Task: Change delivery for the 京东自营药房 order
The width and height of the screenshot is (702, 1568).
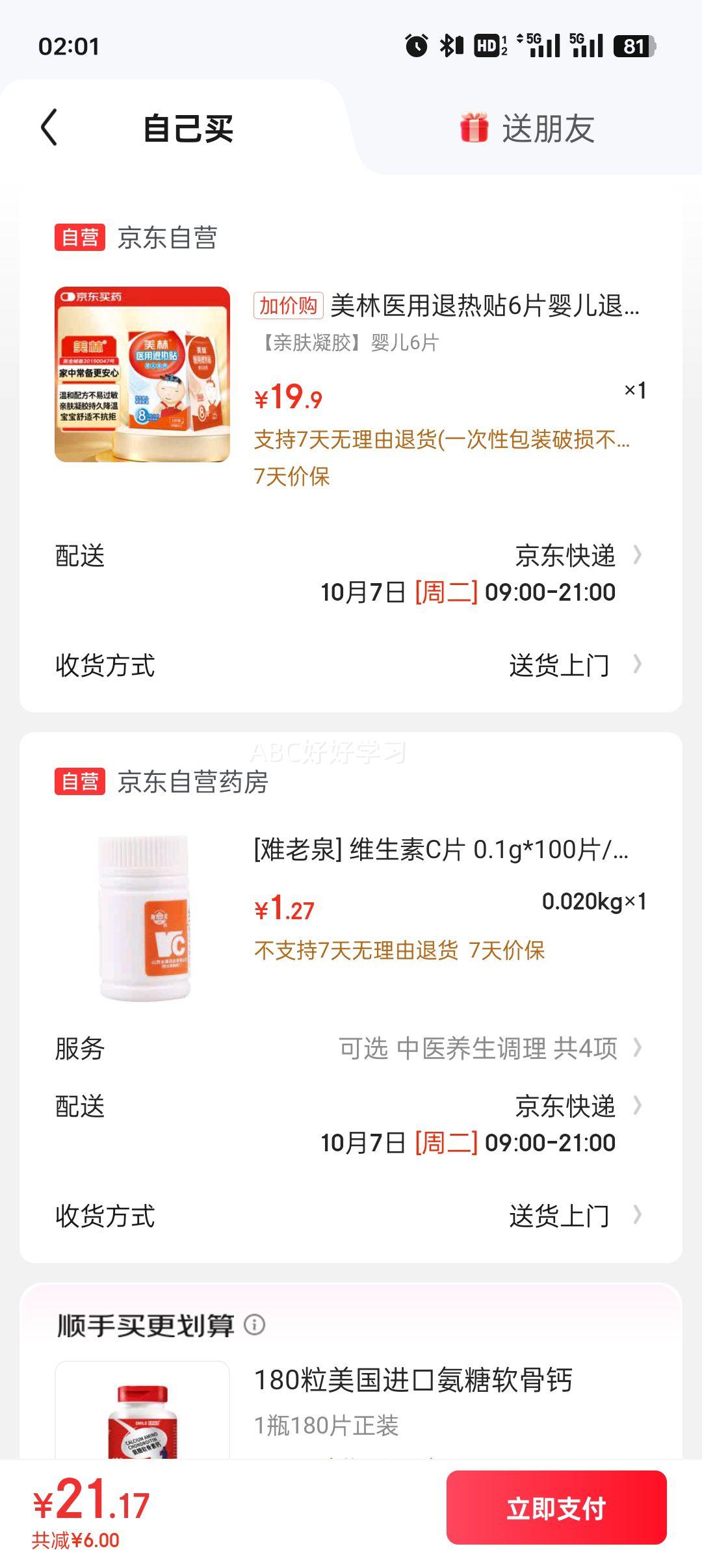Action: [x=564, y=1106]
